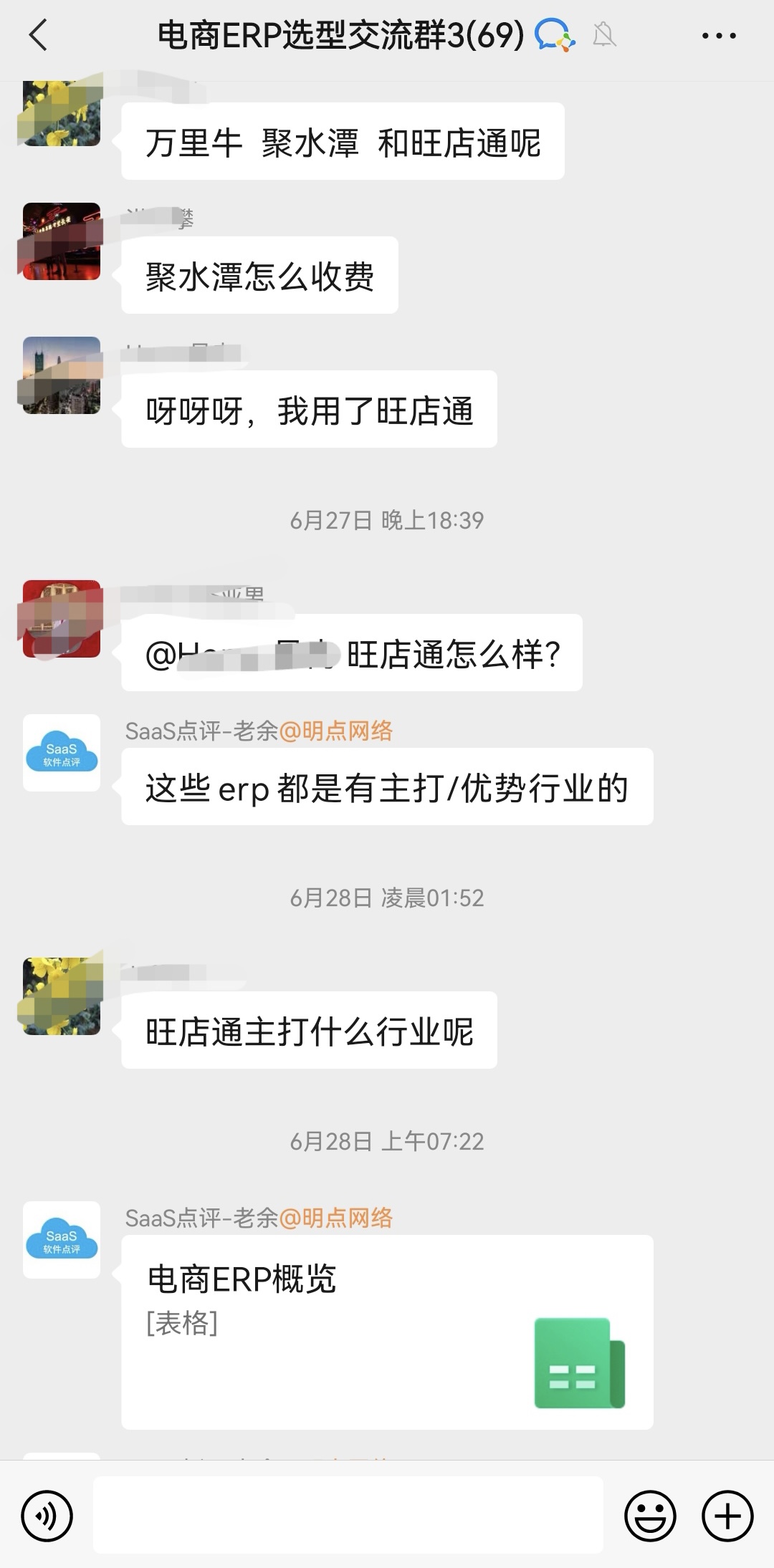Open SaaS点评 avatar beside the spreadsheet card
This screenshot has height=1568, width=774.
pyautogui.click(x=62, y=1240)
